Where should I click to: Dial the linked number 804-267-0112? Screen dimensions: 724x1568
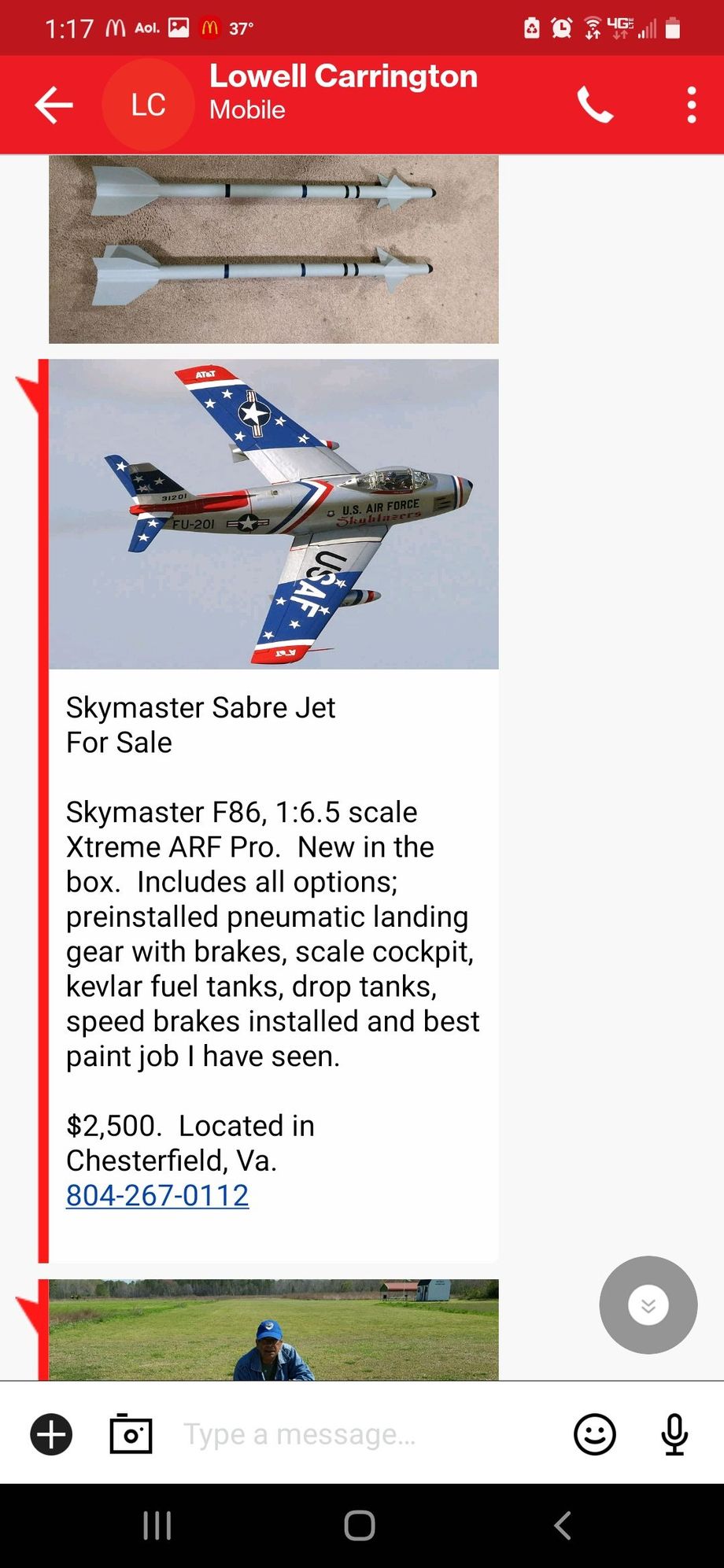pyautogui.click(x=157, y=1195)
